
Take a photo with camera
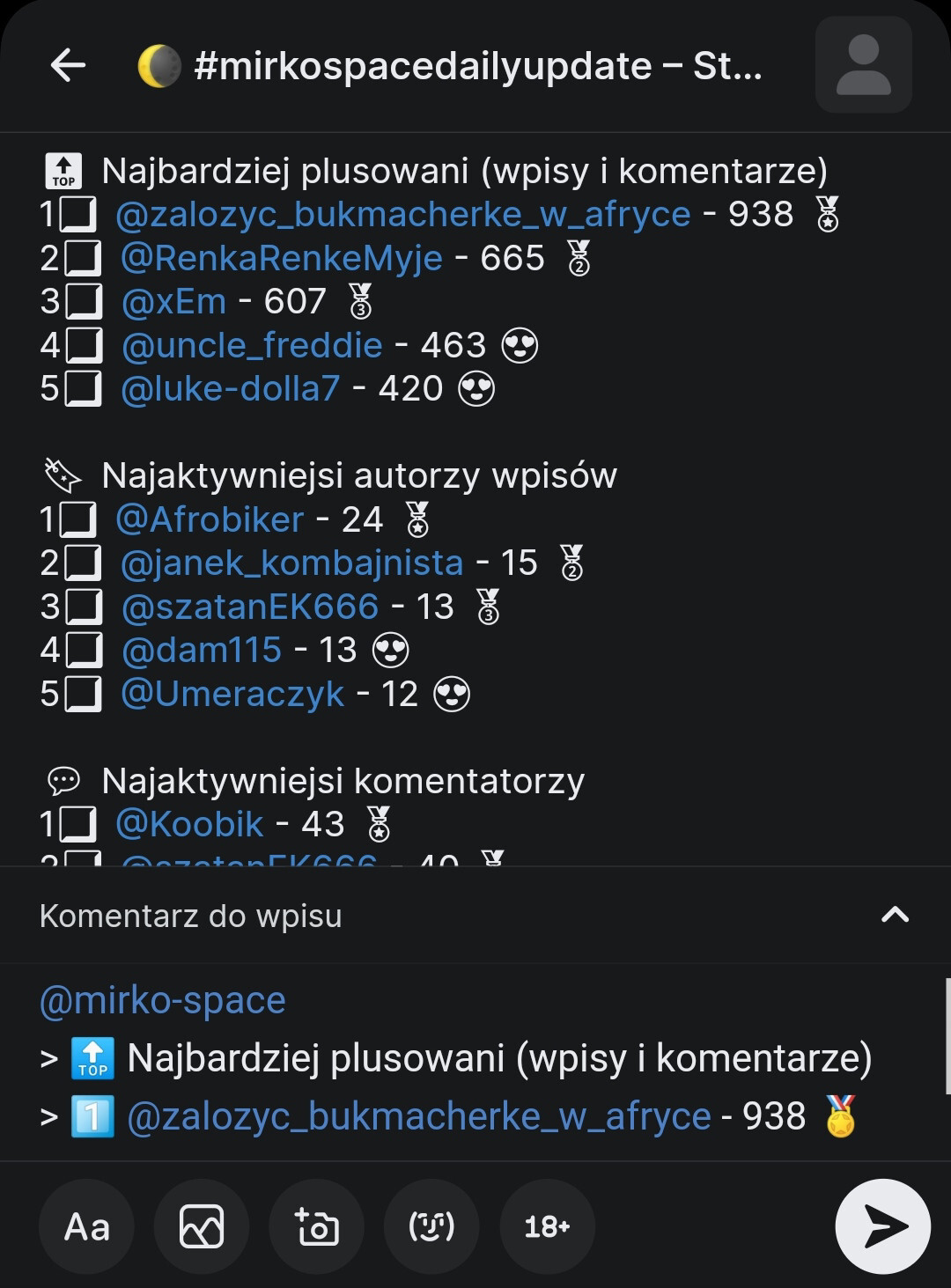tap(317, 1226)
